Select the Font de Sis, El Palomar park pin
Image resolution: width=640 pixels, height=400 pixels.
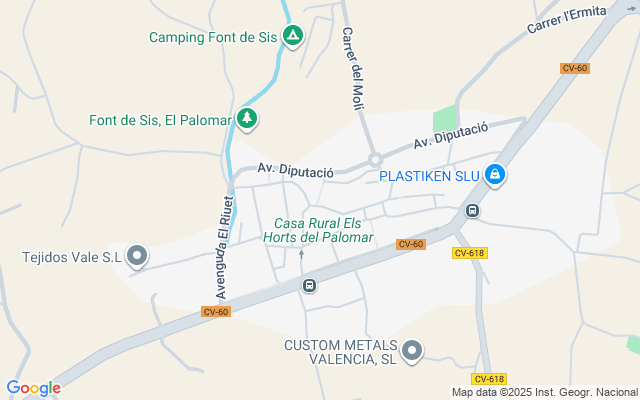248,119
